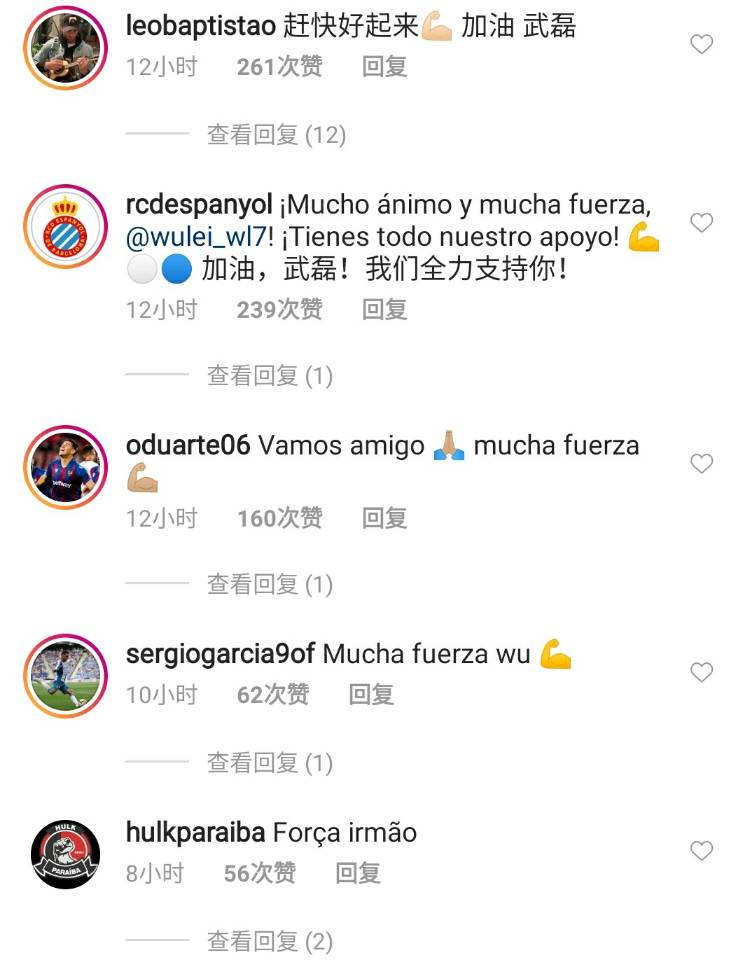Show the reply under sergiogarcia9of's comment
Screen dimensions: 756x960
pyautogui.click(x=270, y=763)
